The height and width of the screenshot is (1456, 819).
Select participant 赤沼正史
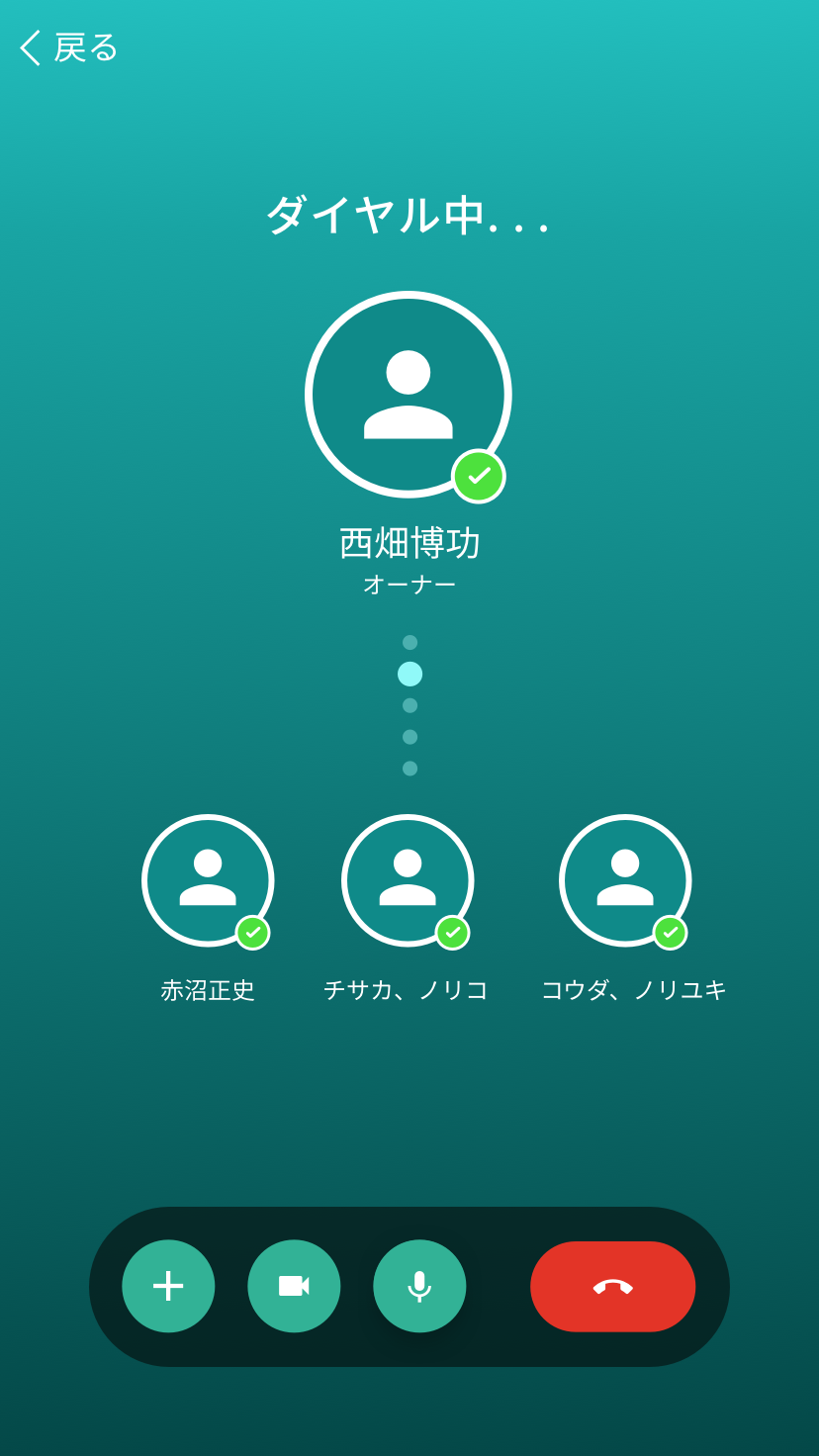208,880
